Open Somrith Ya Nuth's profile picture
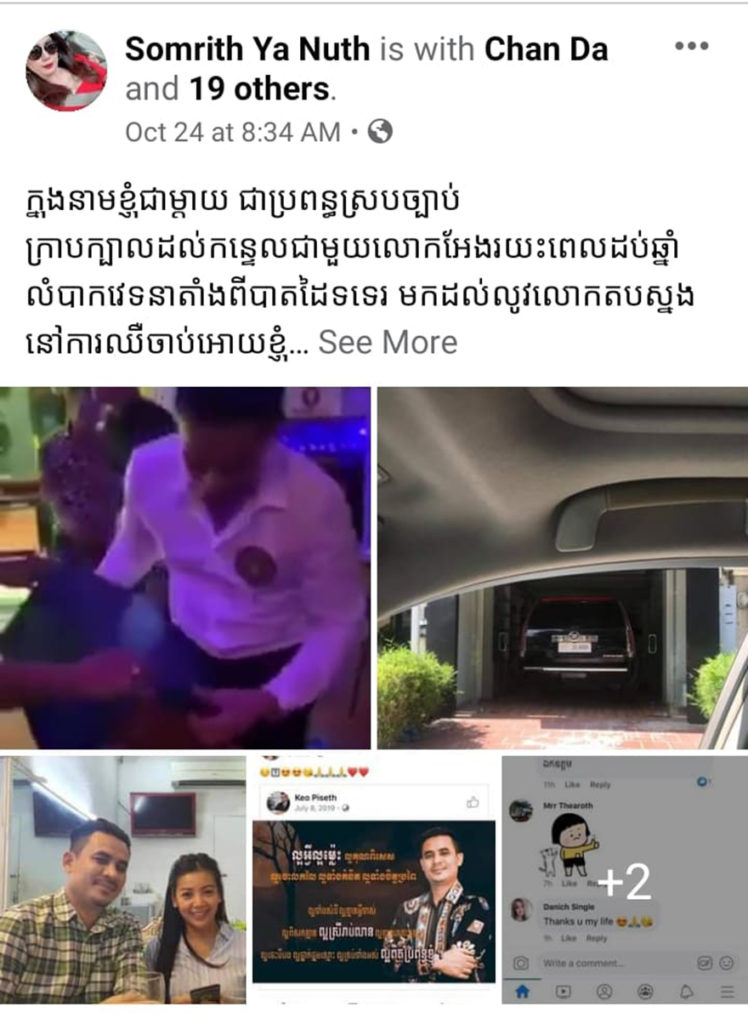The height and width of the screenshot is (1024, 748). (x=66, y=70)
